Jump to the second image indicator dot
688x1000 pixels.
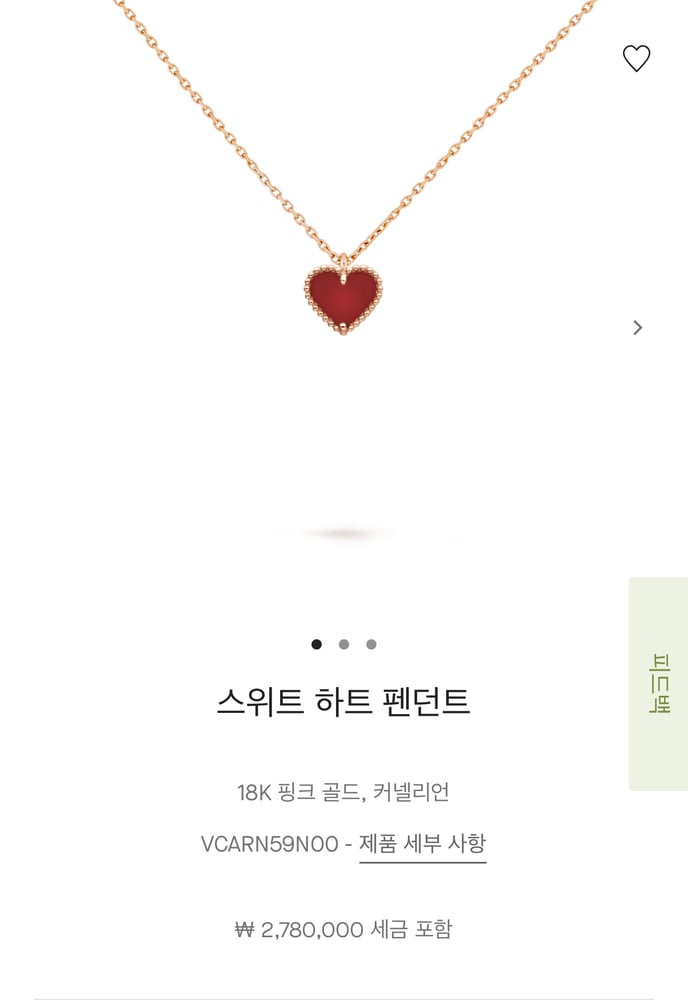click(344, 645)
